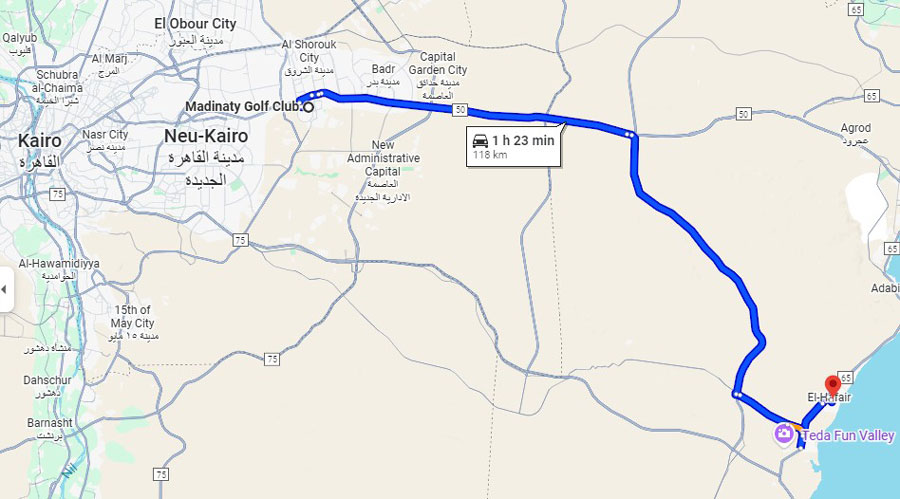Expand the collapsed side panel arrow
Screen dimensions: 900x499
point(5,290)
